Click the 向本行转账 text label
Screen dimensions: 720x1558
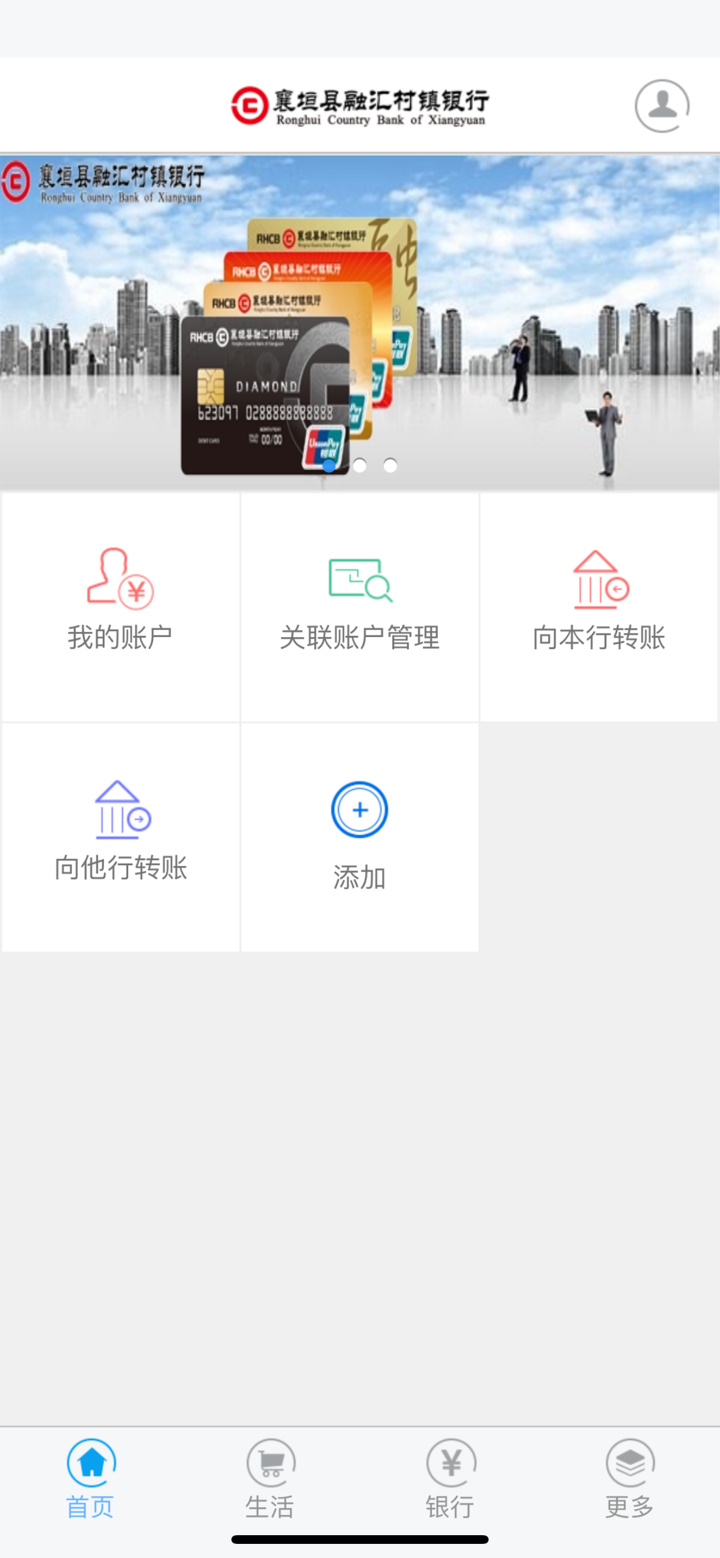coord(598,637)
